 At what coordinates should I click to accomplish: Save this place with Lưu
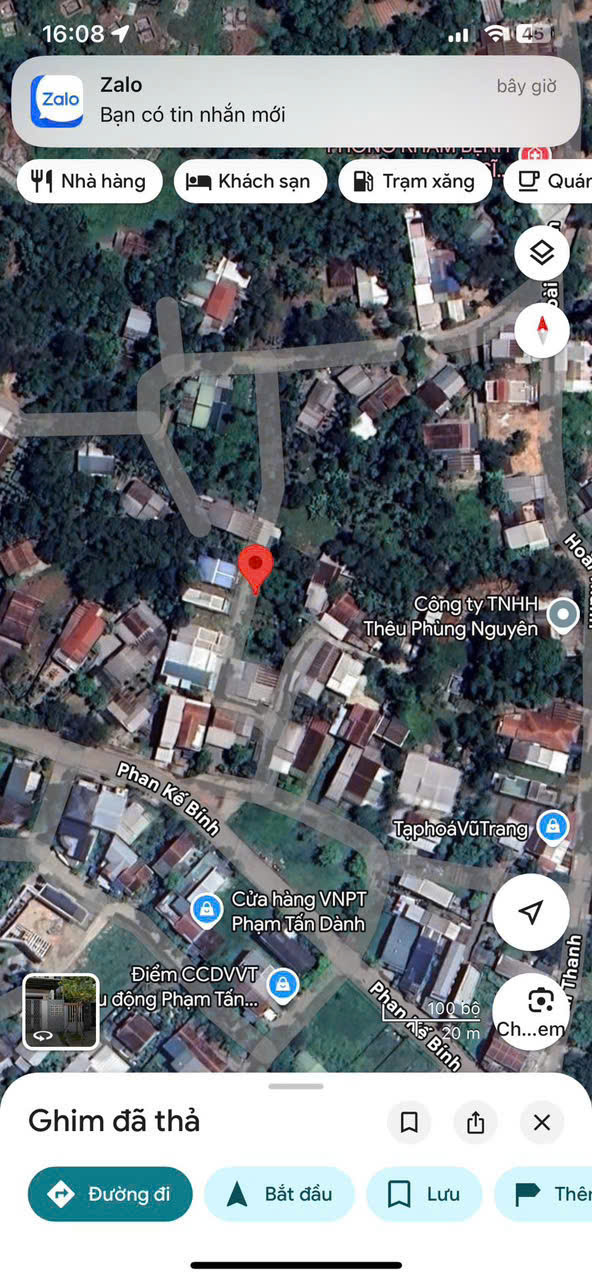click(x=424, y=1194)
